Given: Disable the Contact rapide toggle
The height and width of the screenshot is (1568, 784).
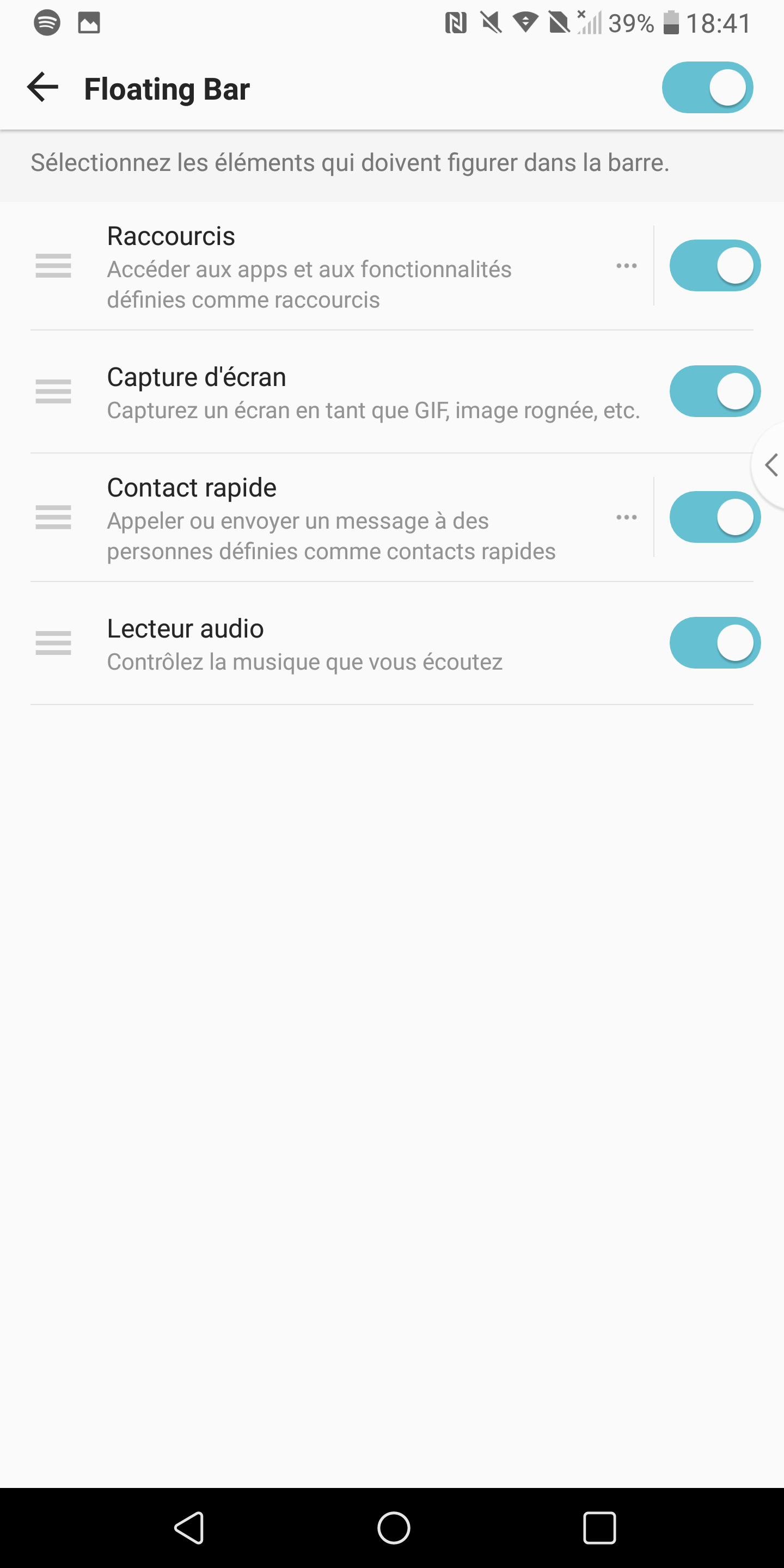Looking at the screenshot, I should click(x=715, y=517).
